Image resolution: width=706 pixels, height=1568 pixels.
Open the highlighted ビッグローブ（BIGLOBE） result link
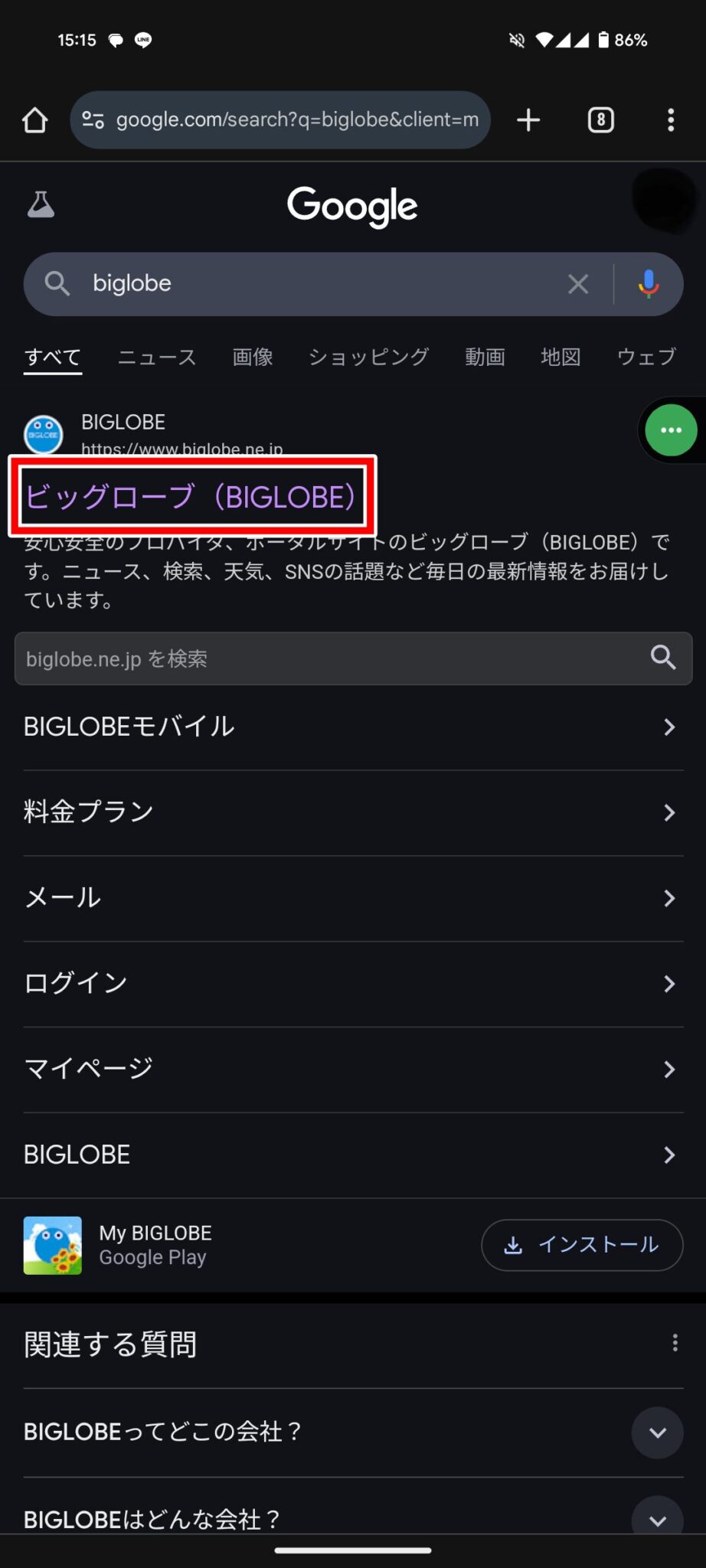[x=190, y=496]
